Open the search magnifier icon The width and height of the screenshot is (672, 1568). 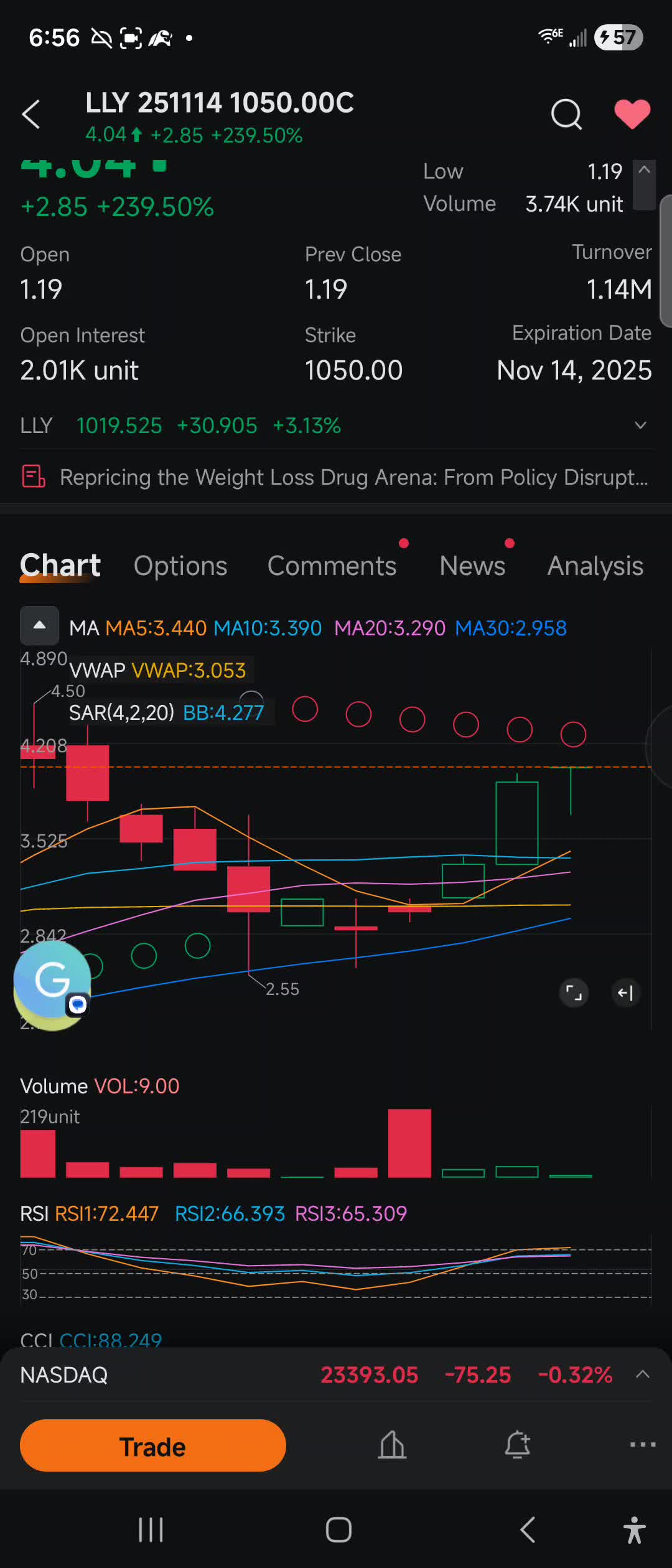coord(566,114)
